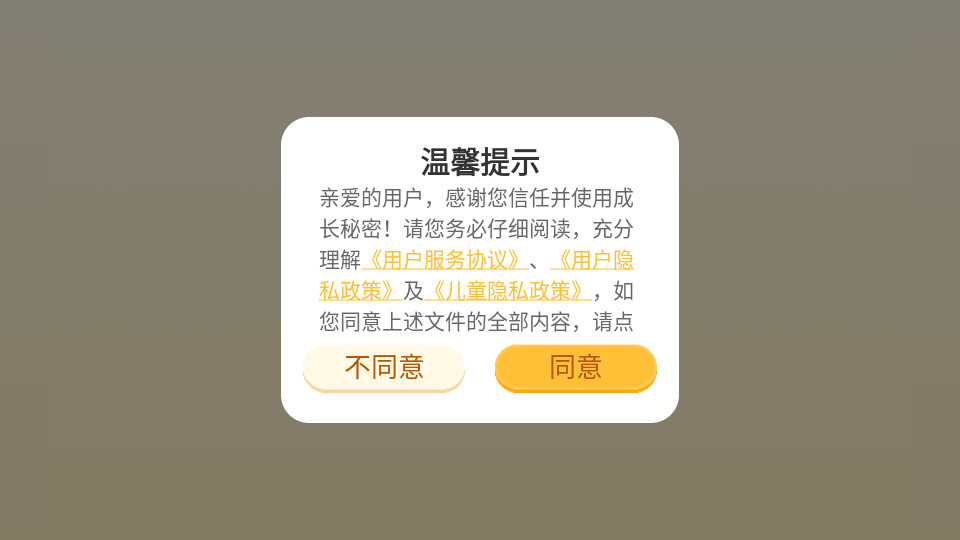
Task: Tap the 同意 button to agree
Action: [x=575, y=368]
